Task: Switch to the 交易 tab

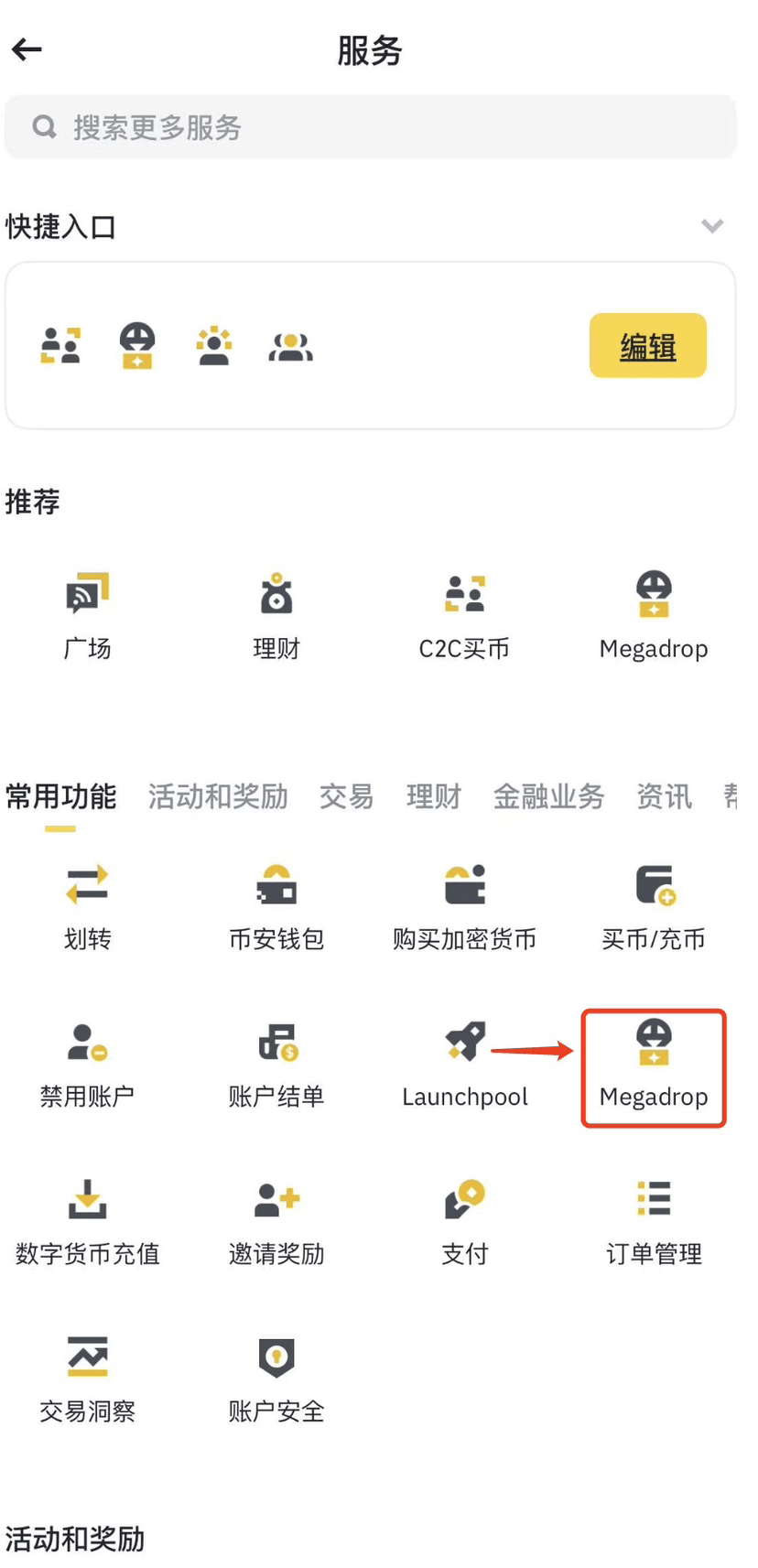Action: 346,796
